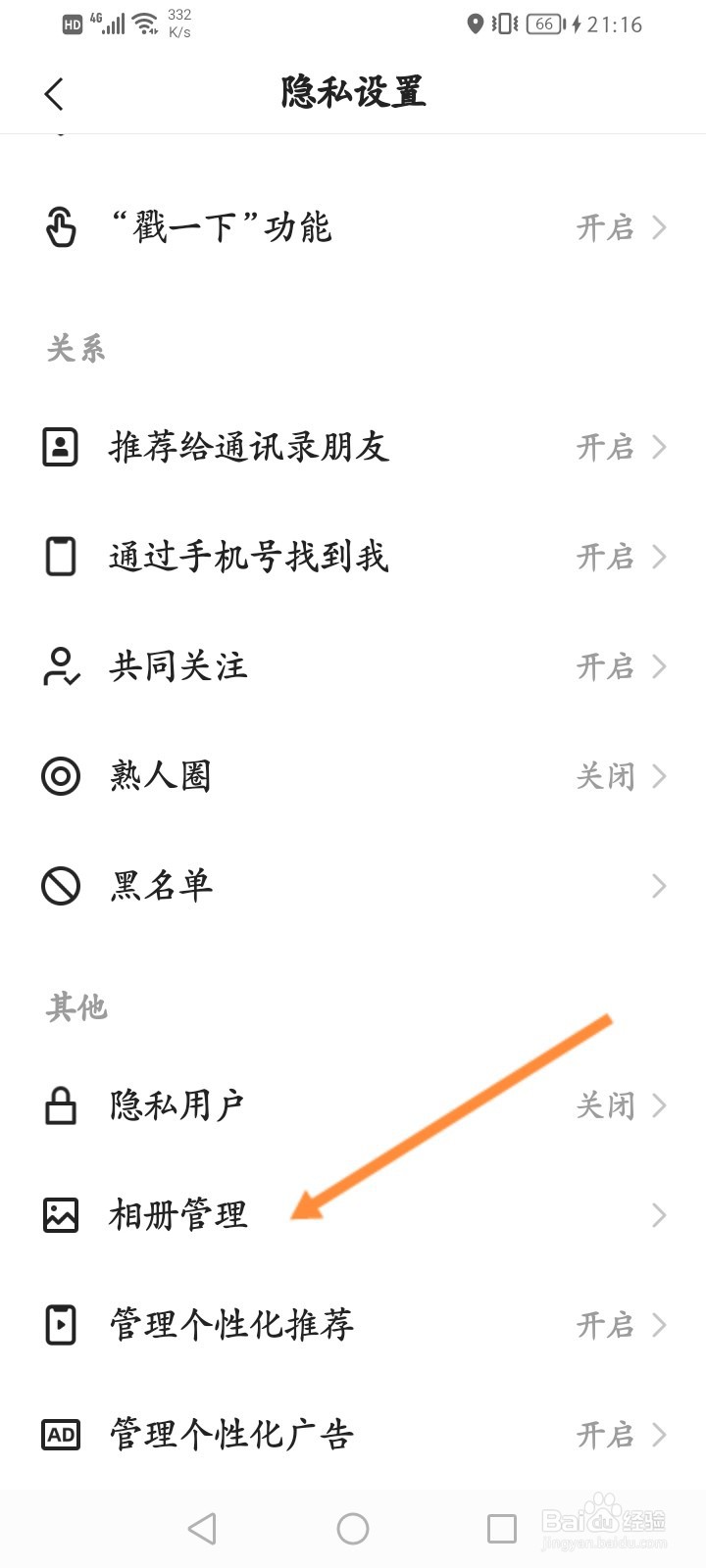Tap the blacklist prohibition icon beside 黑名单
The width and height of the screenshot is (706, 1568).
(x=61, y=886)
